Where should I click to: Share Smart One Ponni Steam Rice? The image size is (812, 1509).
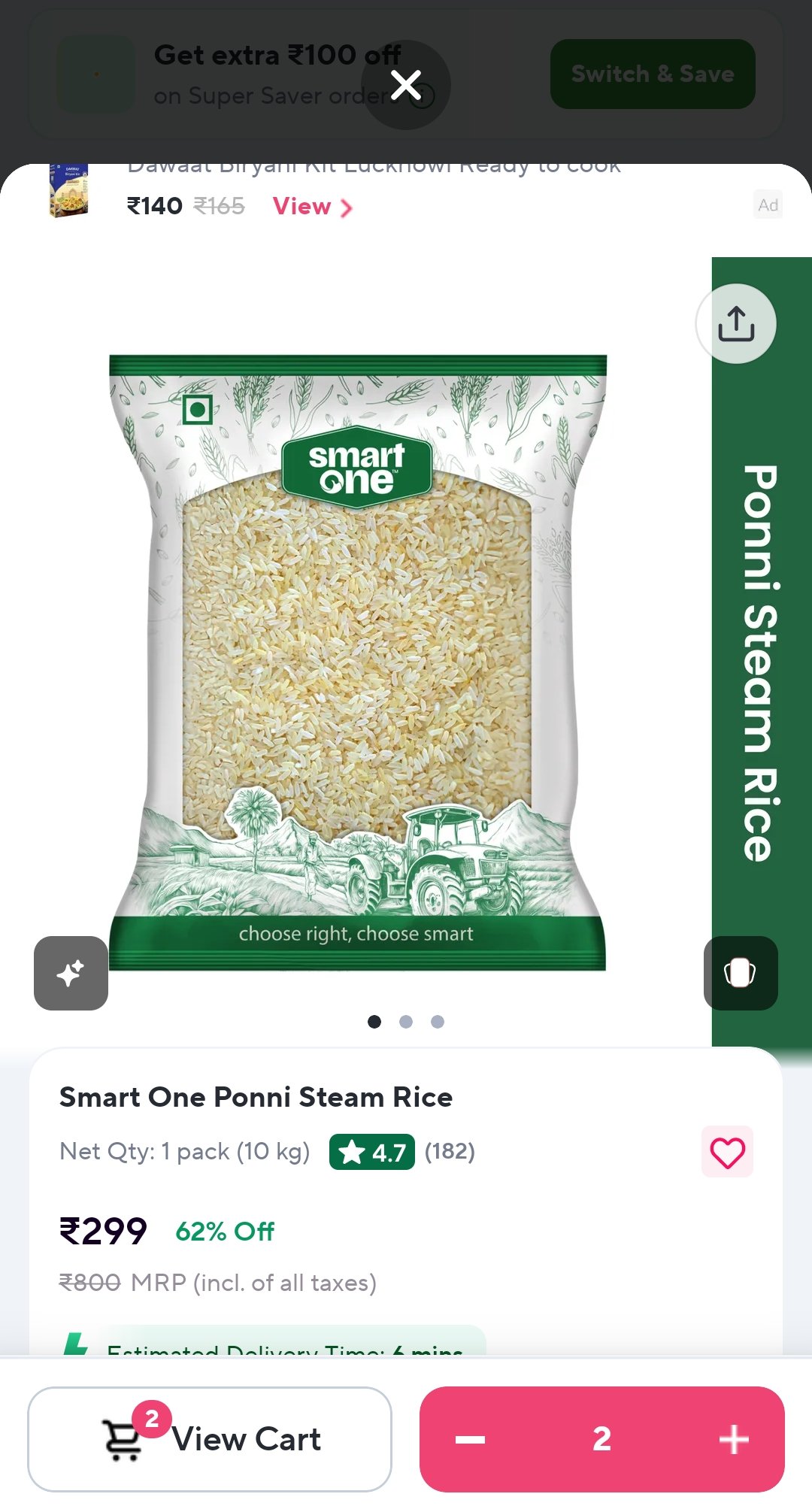736,324
